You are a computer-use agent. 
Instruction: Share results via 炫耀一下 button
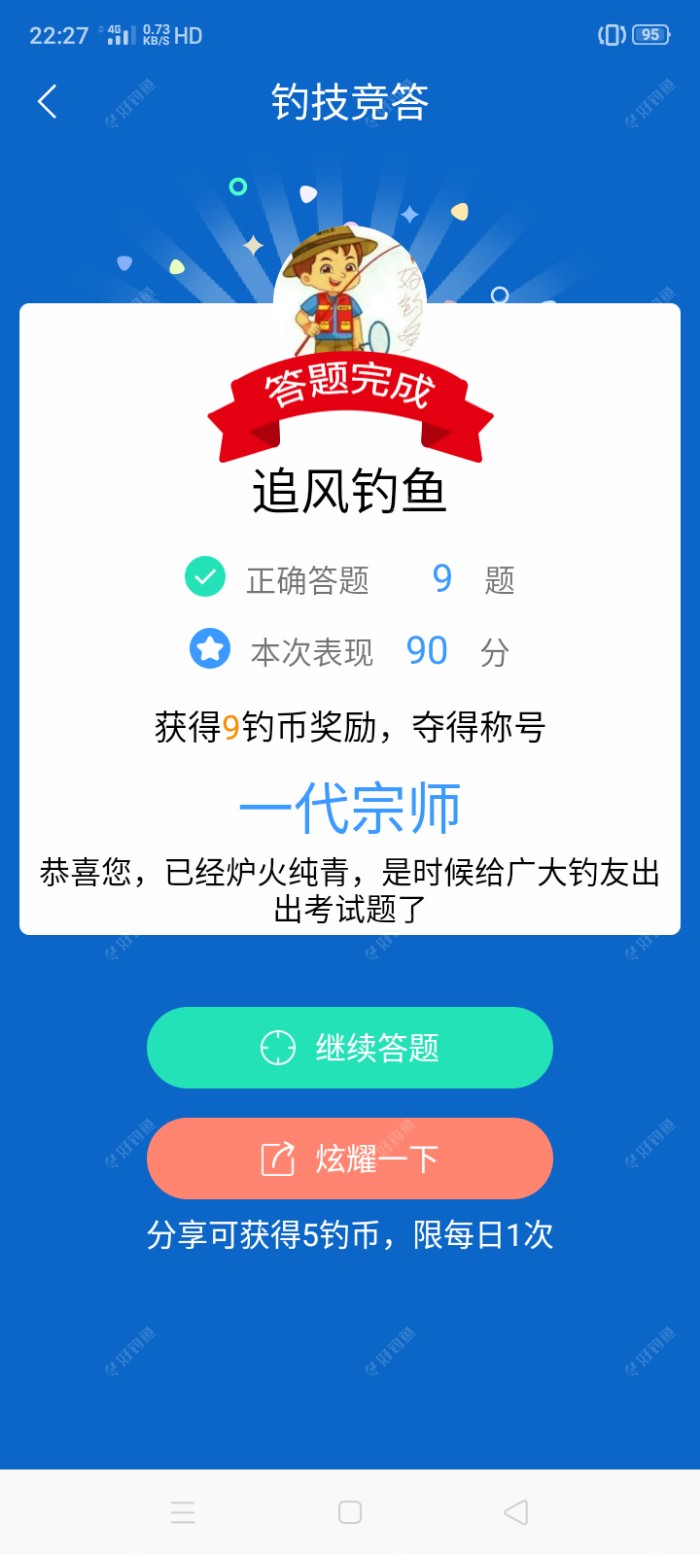350,1158
